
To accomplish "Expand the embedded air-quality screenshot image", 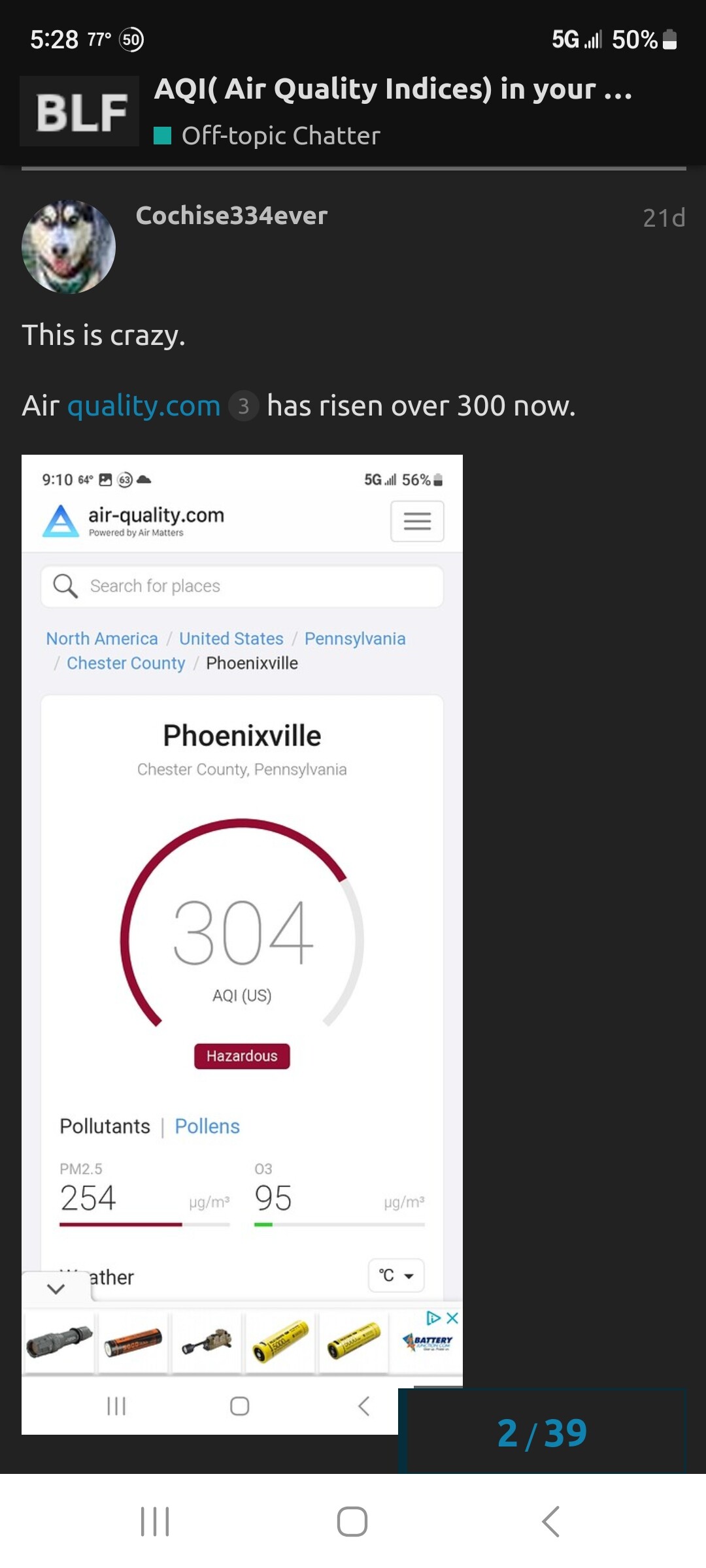I will pyautogui.click(x=242, y=944).
